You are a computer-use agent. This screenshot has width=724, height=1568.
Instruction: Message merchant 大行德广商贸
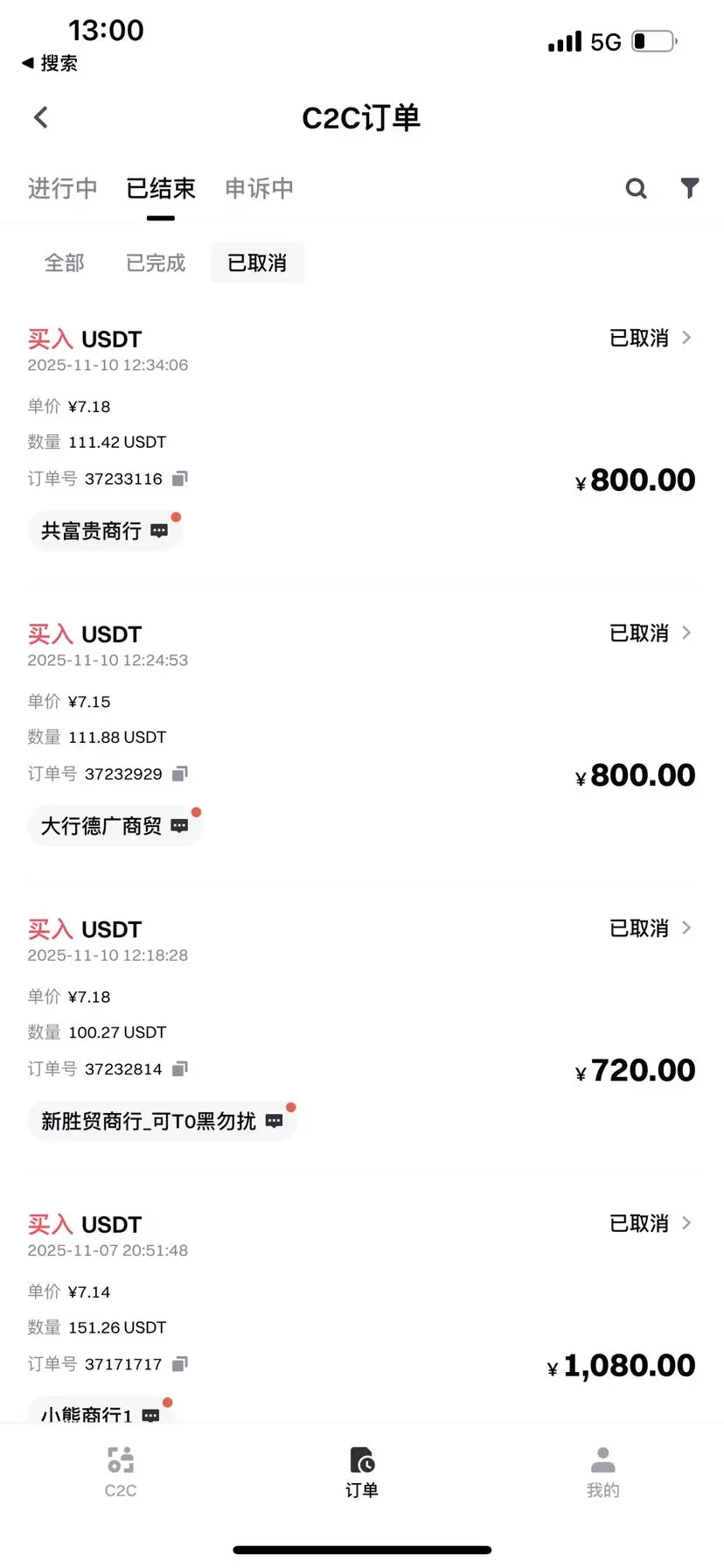(115, 826)
